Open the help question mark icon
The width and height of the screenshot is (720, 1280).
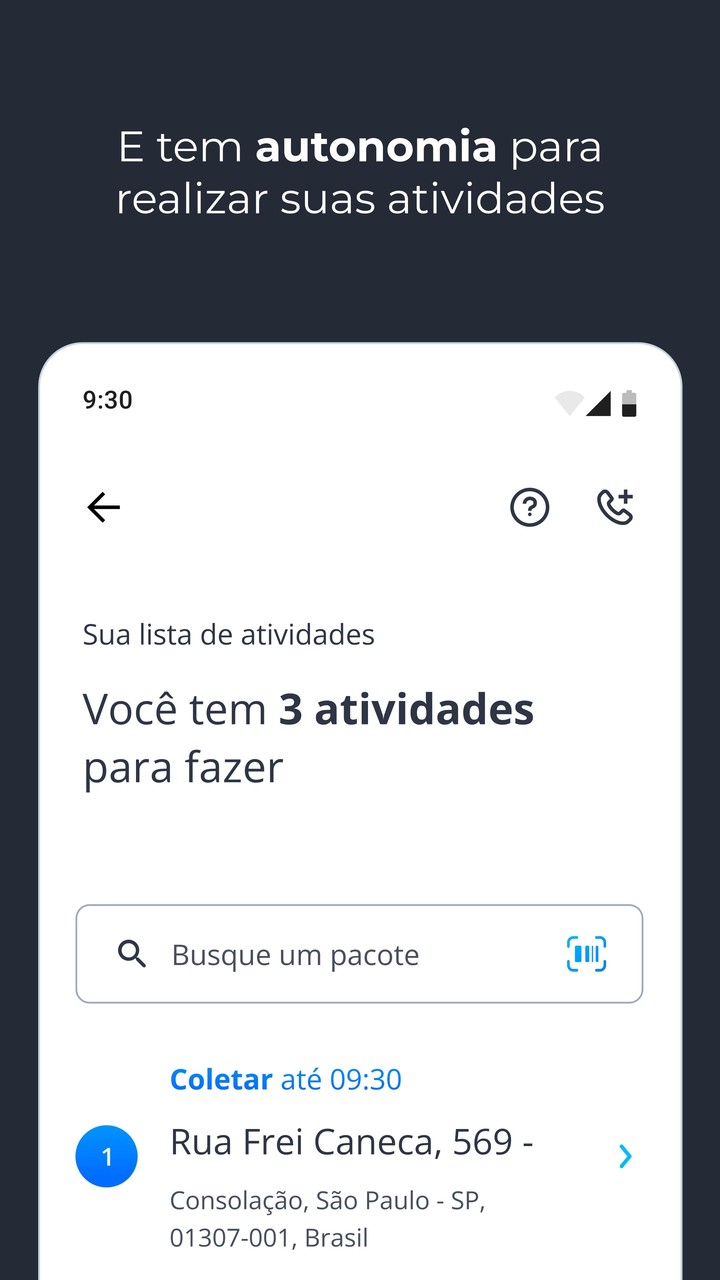coord(530,507)
